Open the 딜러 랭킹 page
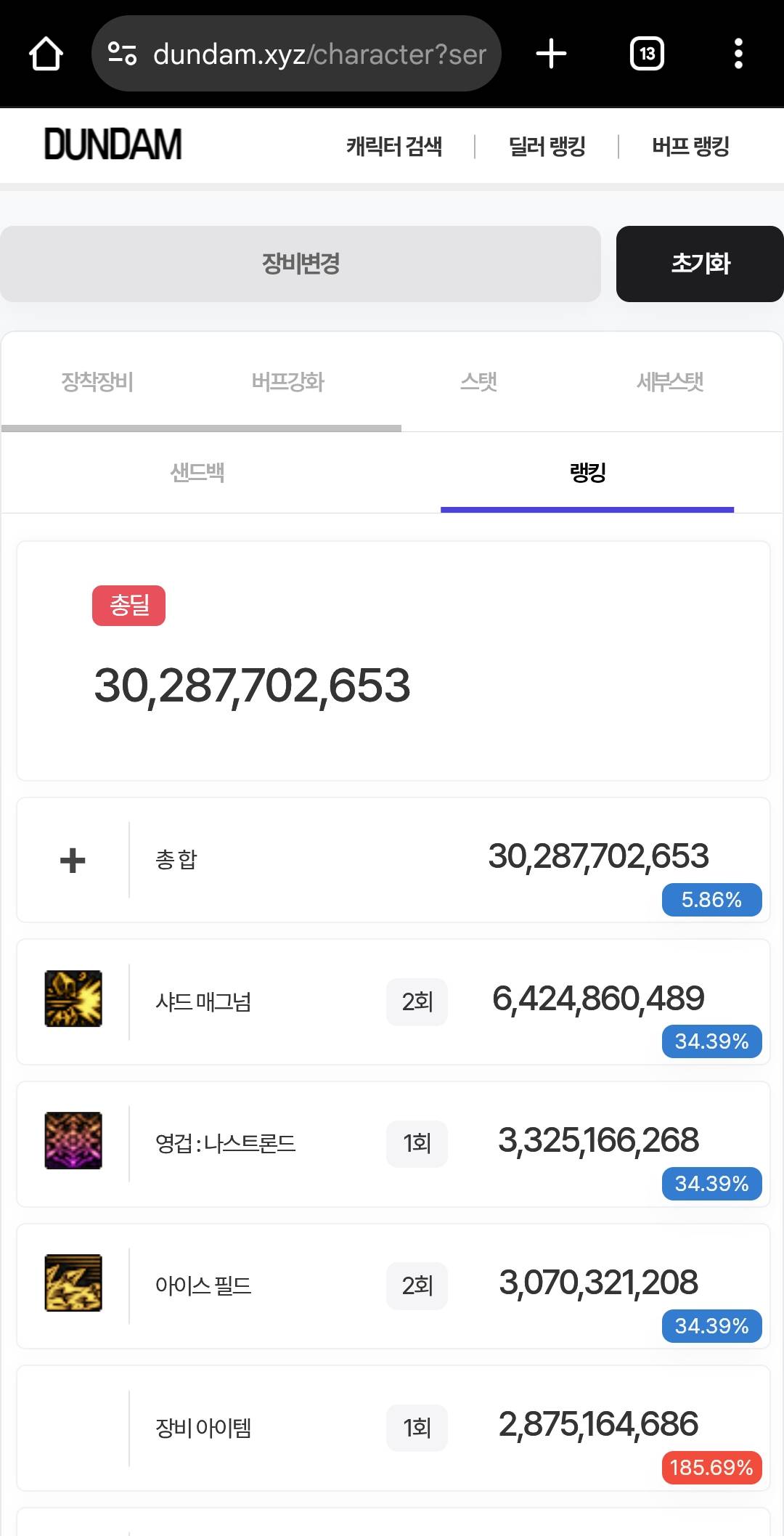 click(547, 146)
